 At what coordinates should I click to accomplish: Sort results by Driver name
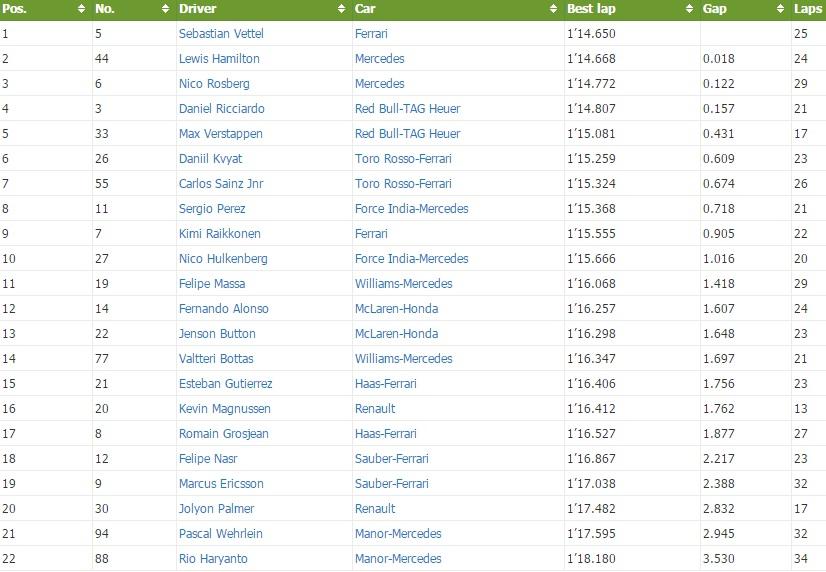263,9
